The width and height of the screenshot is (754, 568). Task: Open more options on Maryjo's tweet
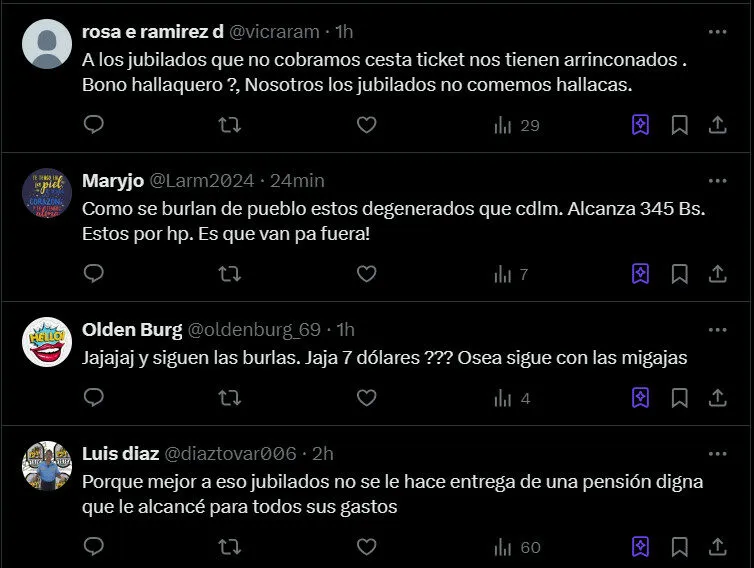pos(717,181)
